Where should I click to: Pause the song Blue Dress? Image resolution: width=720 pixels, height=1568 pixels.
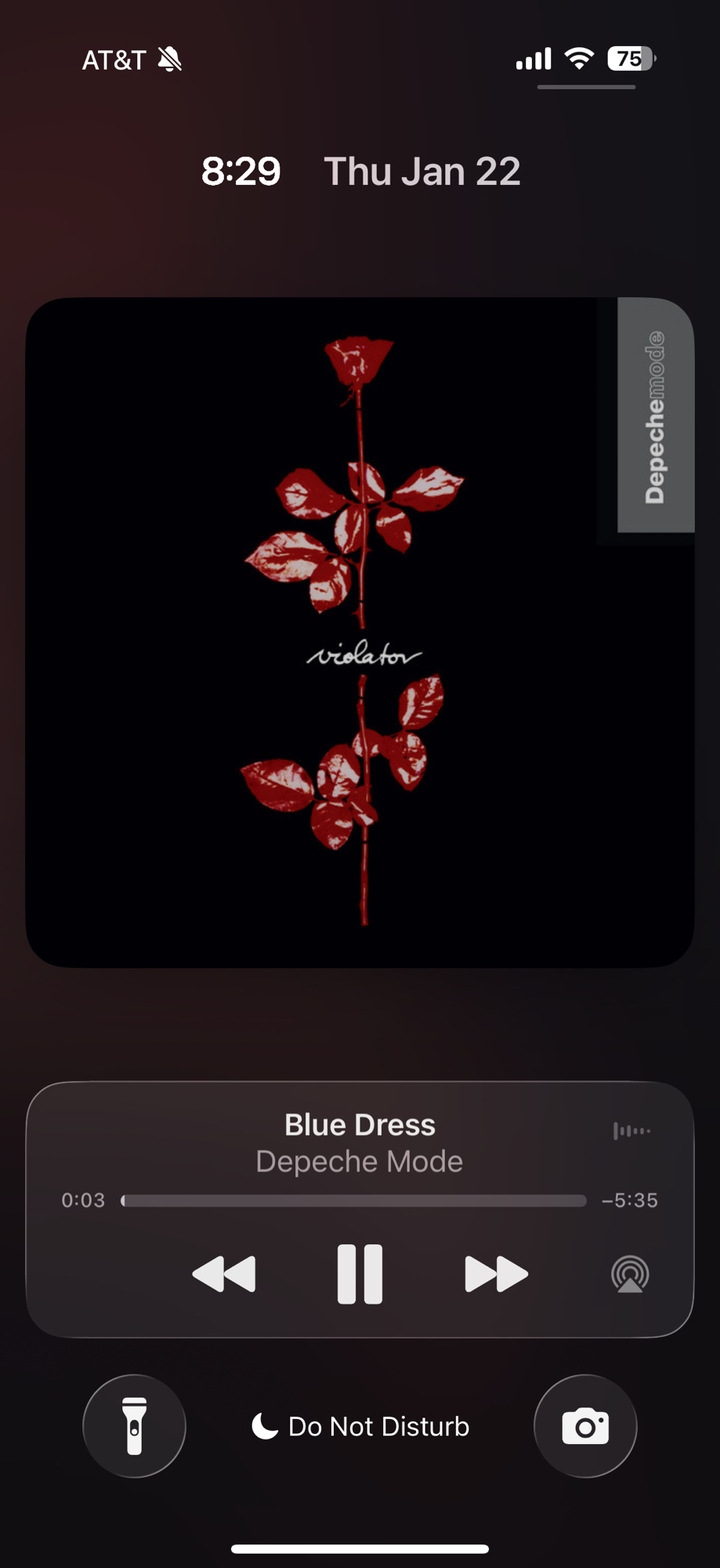tap(360, 1274)
